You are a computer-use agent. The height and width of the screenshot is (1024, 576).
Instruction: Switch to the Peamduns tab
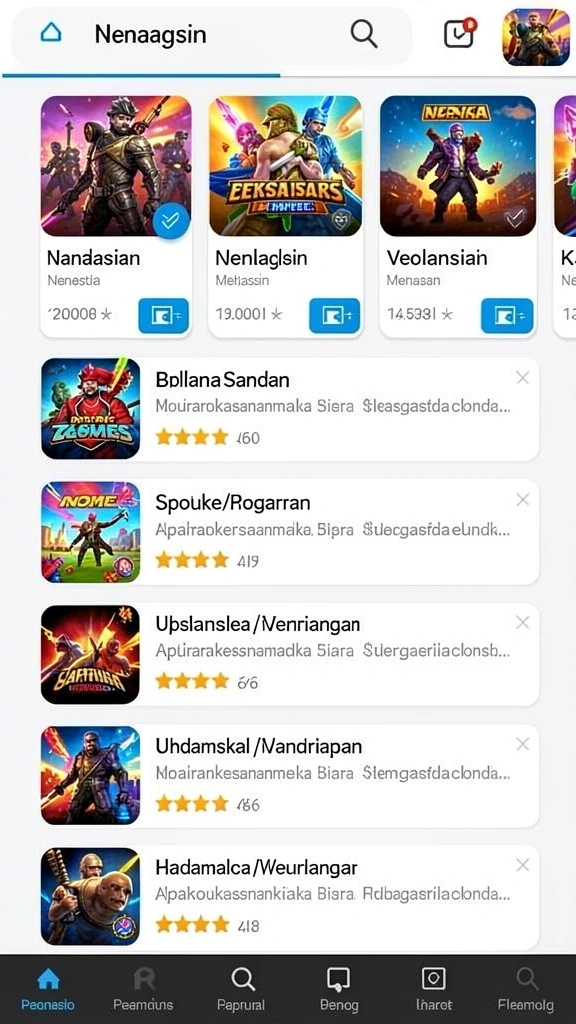pos(143,989)
